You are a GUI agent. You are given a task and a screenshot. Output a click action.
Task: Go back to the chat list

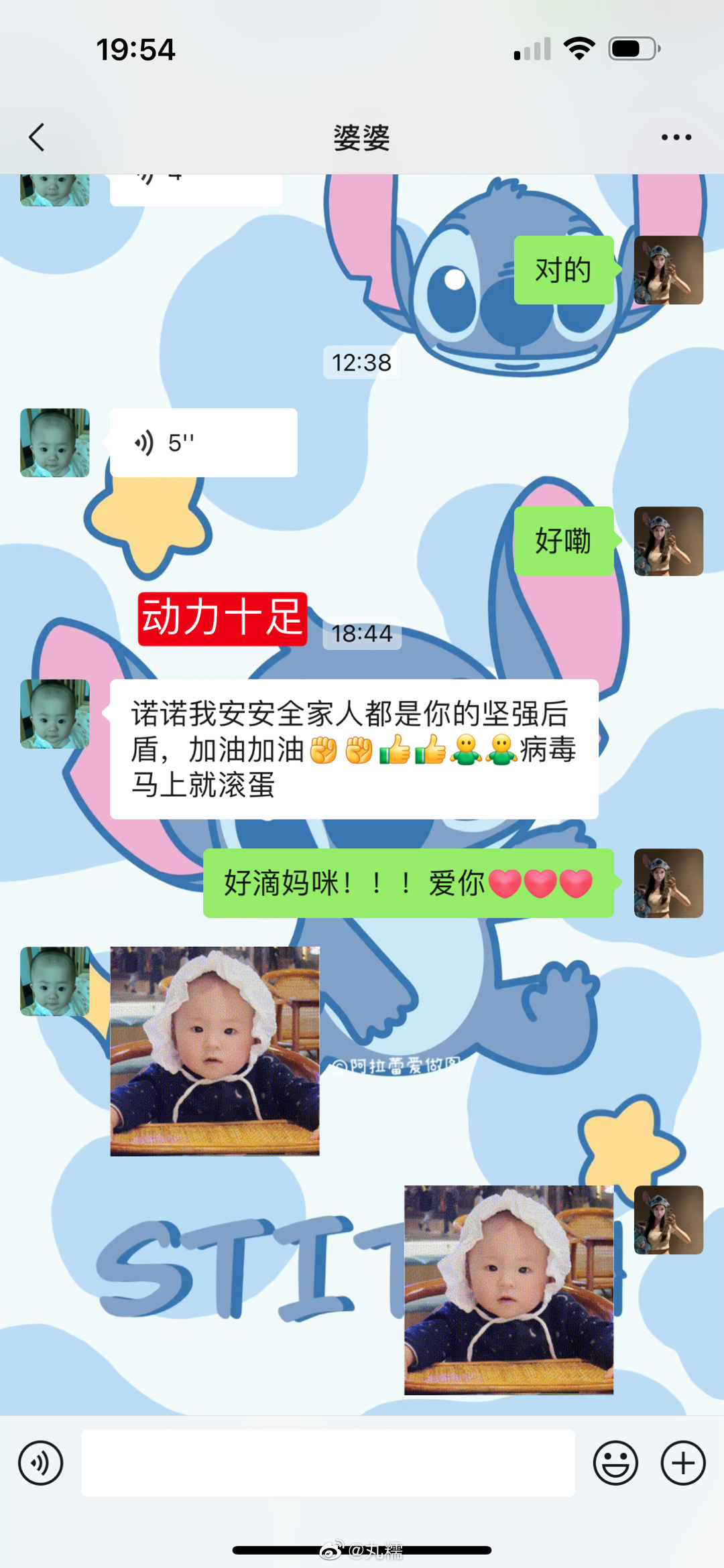[x=37, y=137]
